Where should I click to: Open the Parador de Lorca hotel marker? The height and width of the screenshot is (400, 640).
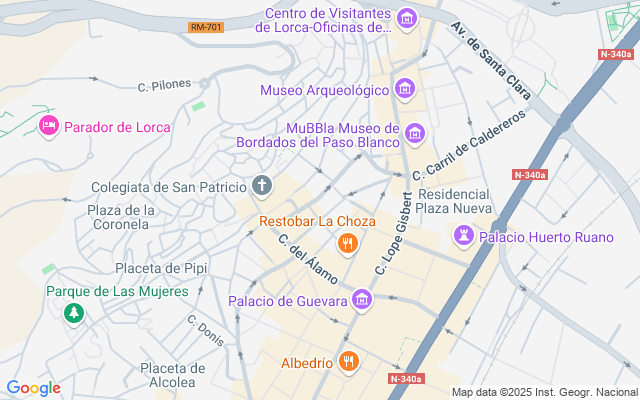[49, 126]
